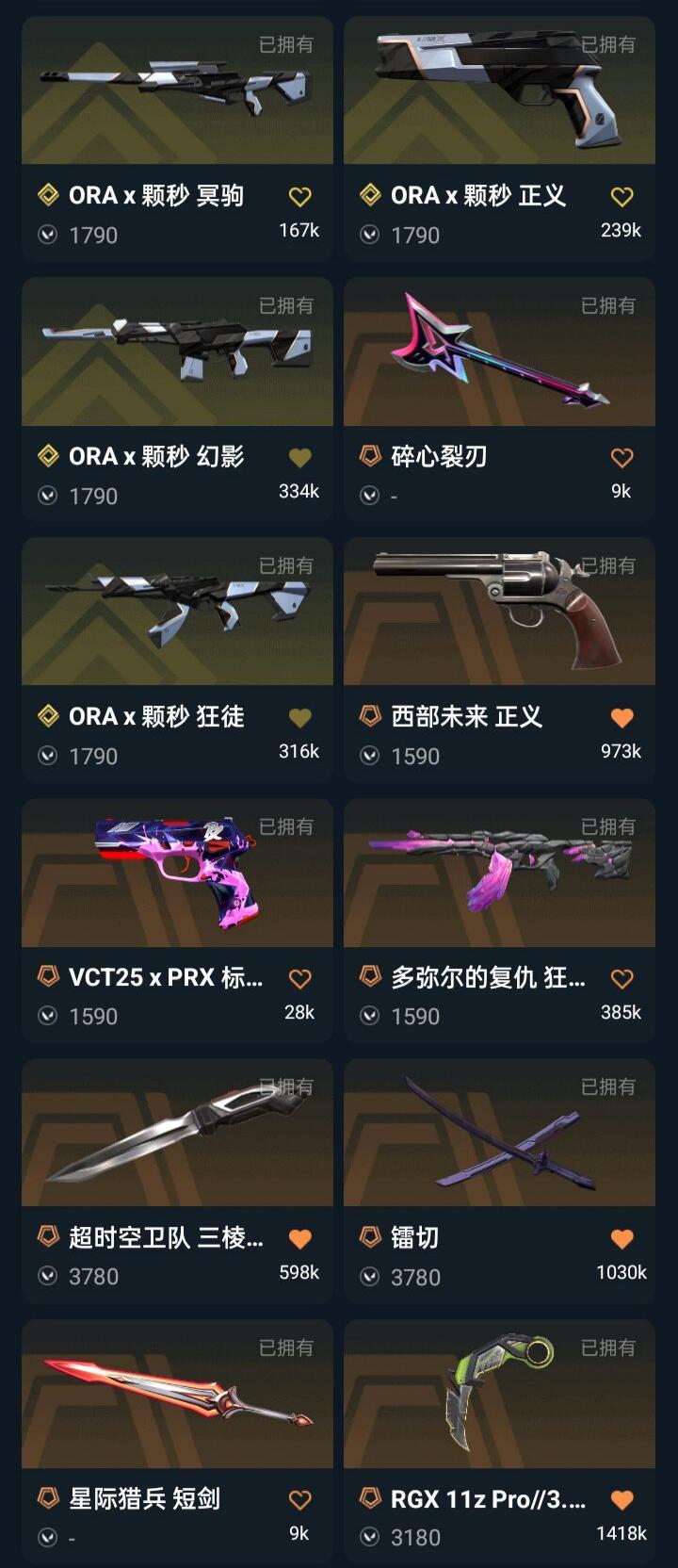Favorite the VCT25 x PRX skin
This screenshot has width=678, height=1568.
pyautogui.click(x=299, y=979)
